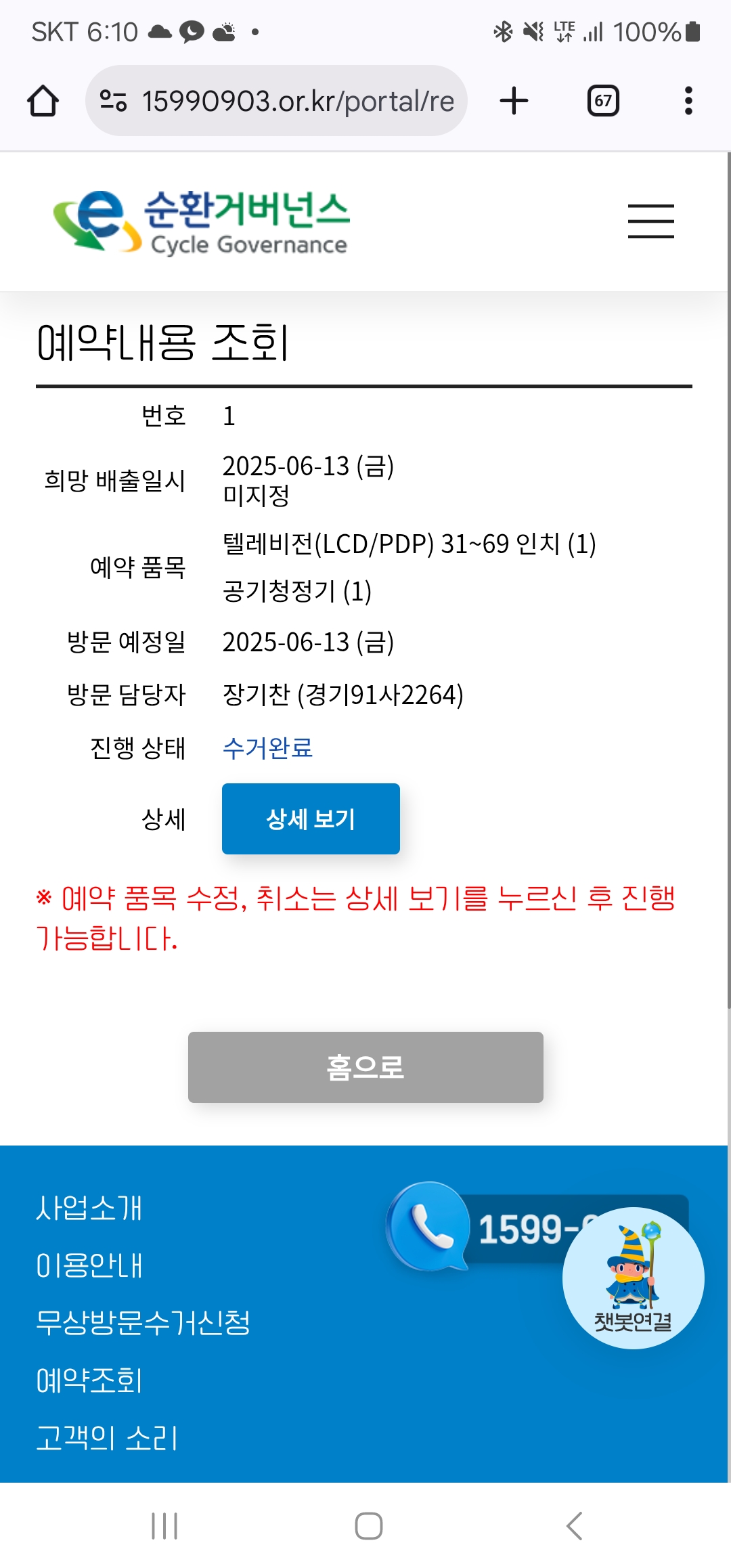Go to the browser home page
Viewport: 731px width, 1568px height.
[43, 101]
